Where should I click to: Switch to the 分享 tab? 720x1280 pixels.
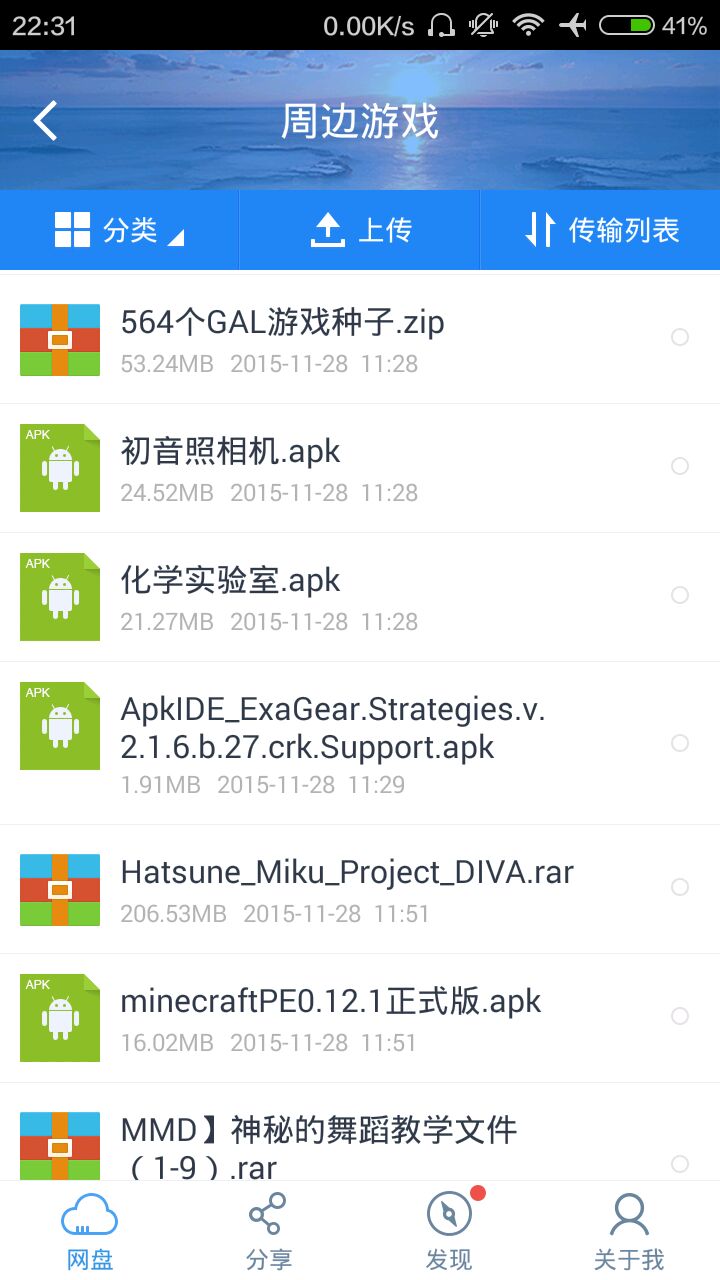pyautogui.click(x=268, y=1232)
